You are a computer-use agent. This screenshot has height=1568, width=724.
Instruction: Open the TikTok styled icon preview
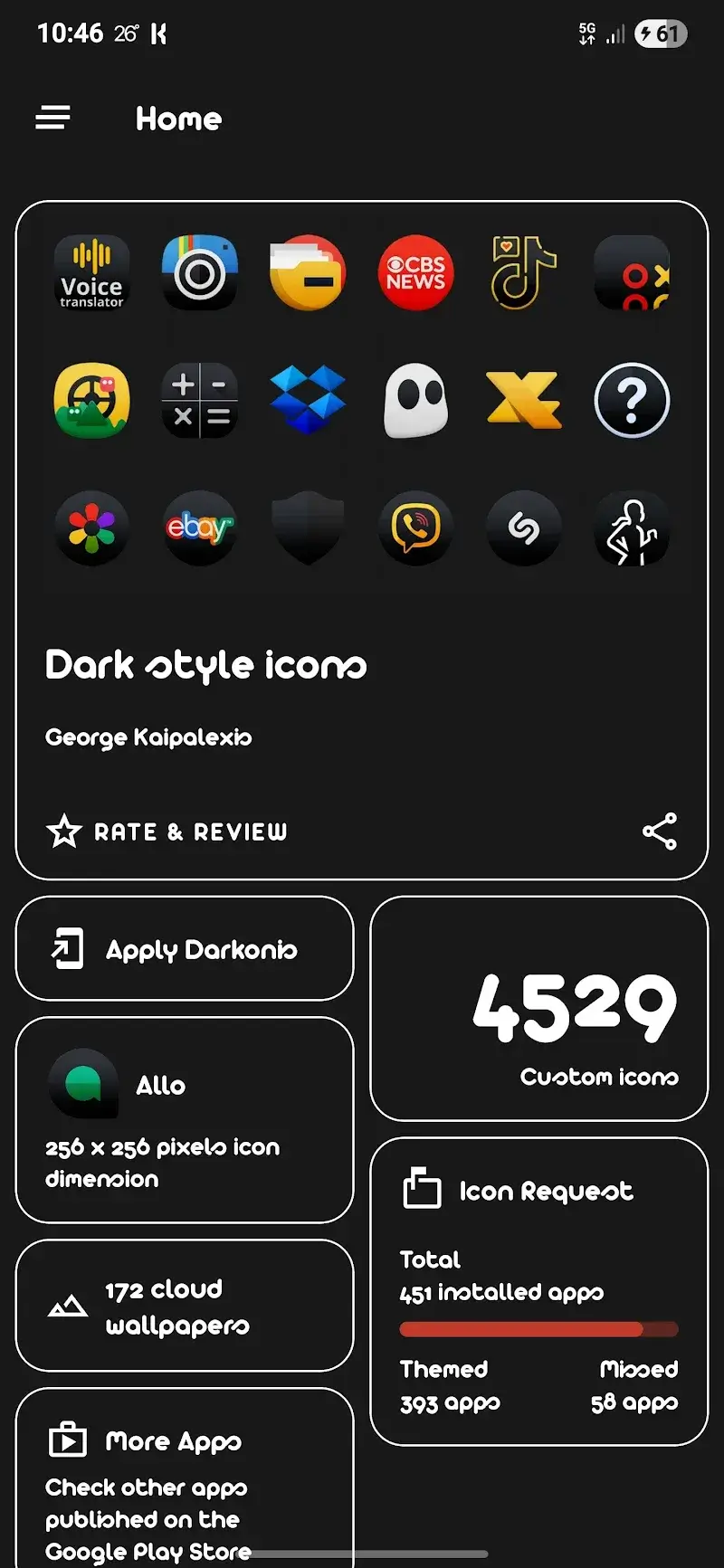tap(524, 274)
